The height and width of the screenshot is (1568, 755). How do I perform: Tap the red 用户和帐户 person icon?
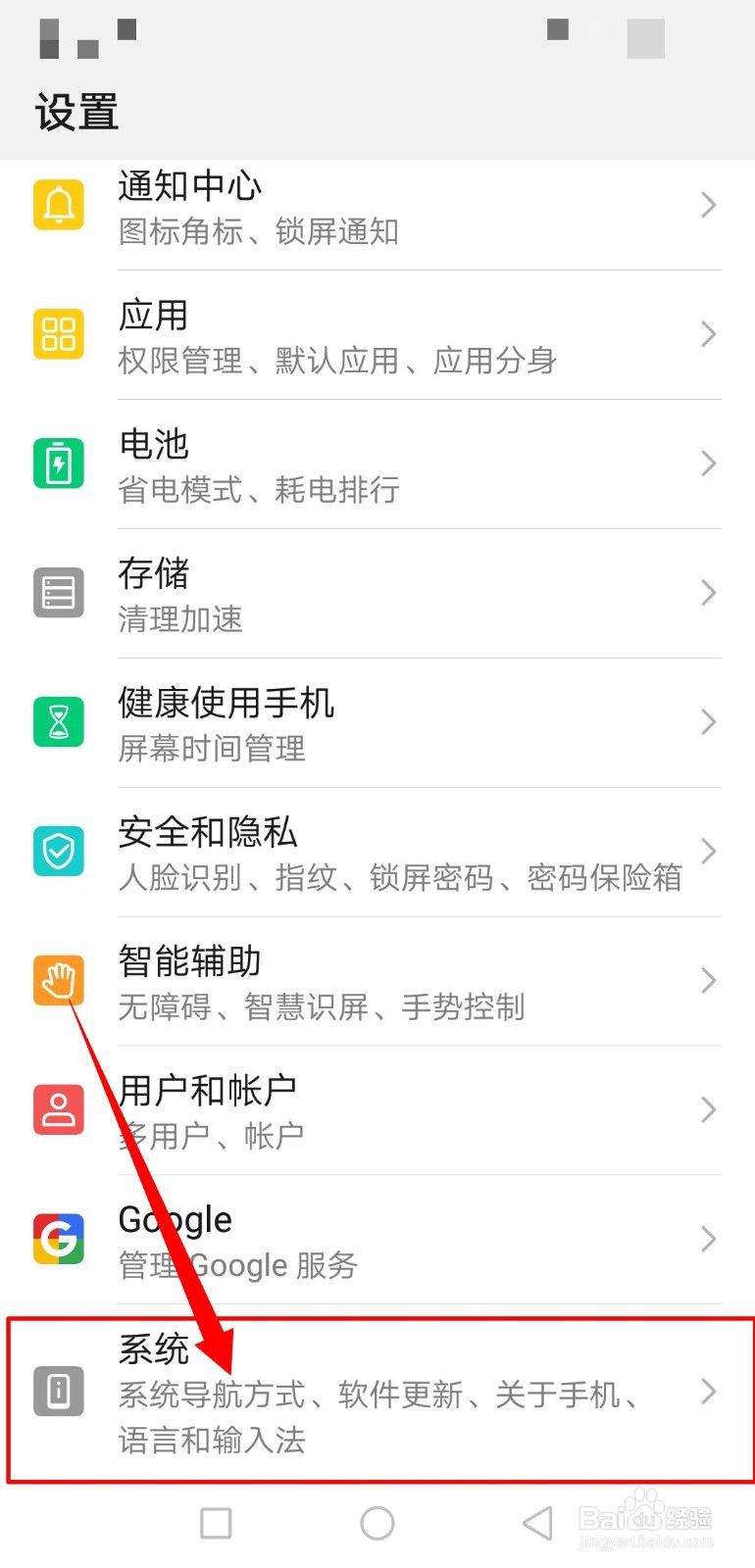click(x=58, y=1110)
